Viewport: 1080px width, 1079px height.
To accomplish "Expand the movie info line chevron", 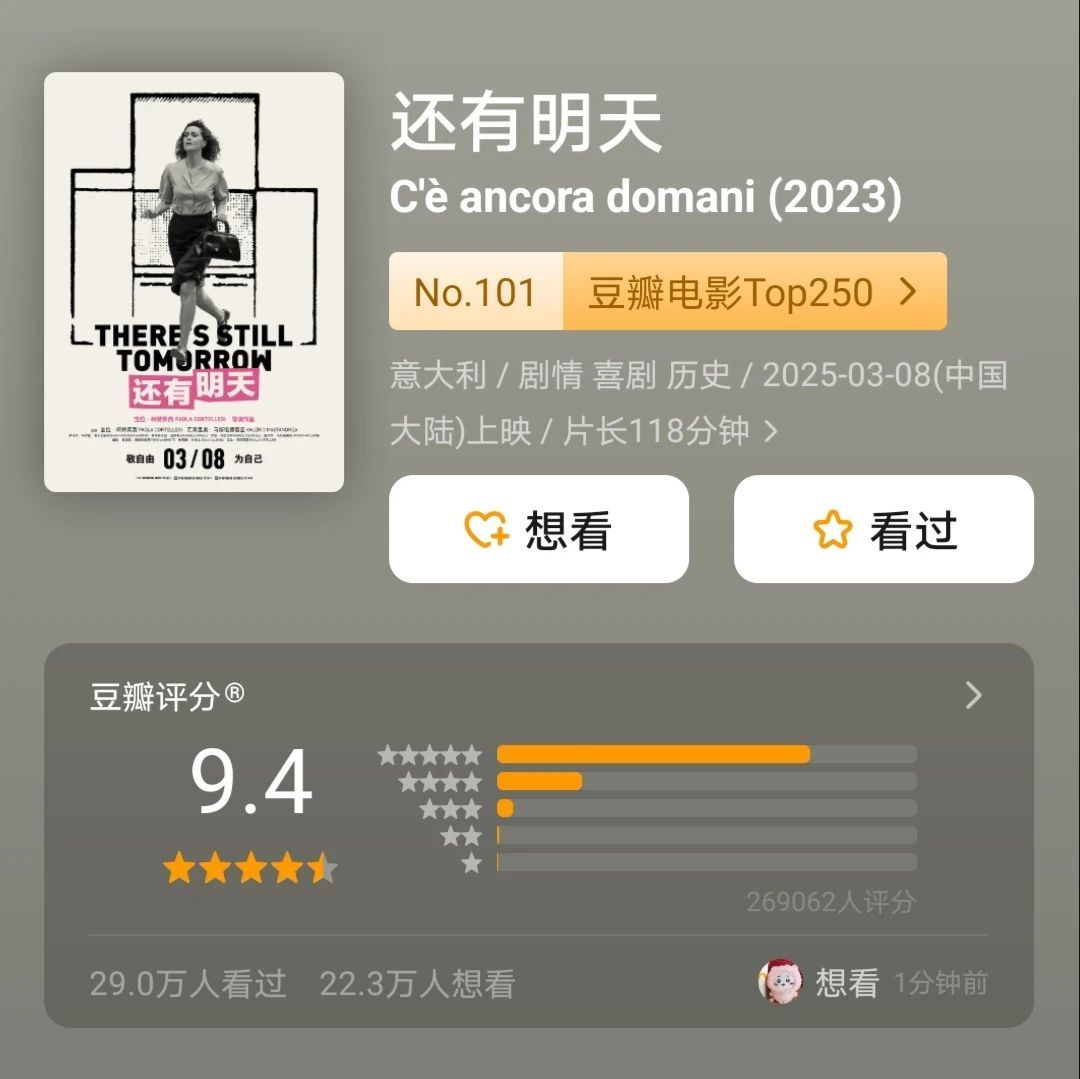I will tap(771, 431).
